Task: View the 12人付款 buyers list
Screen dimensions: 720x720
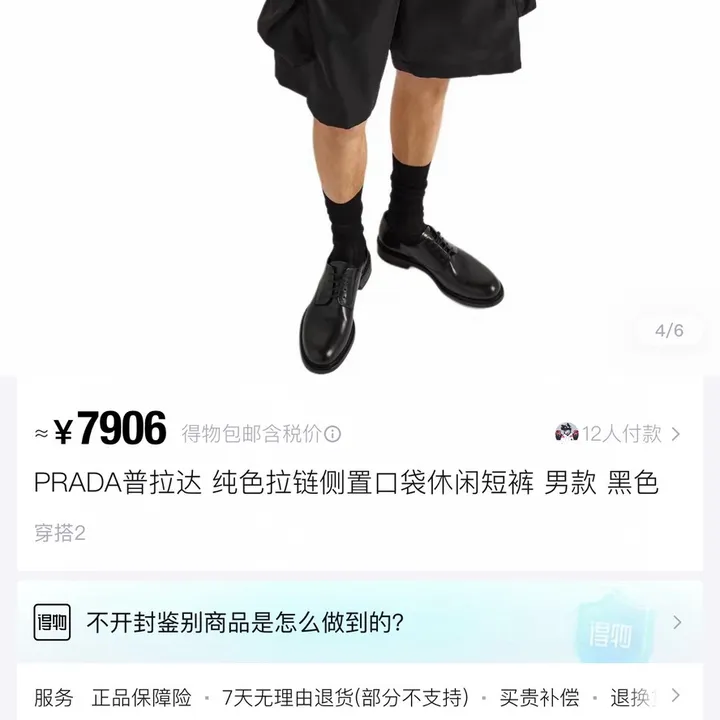Action: (x=620, y=433)
